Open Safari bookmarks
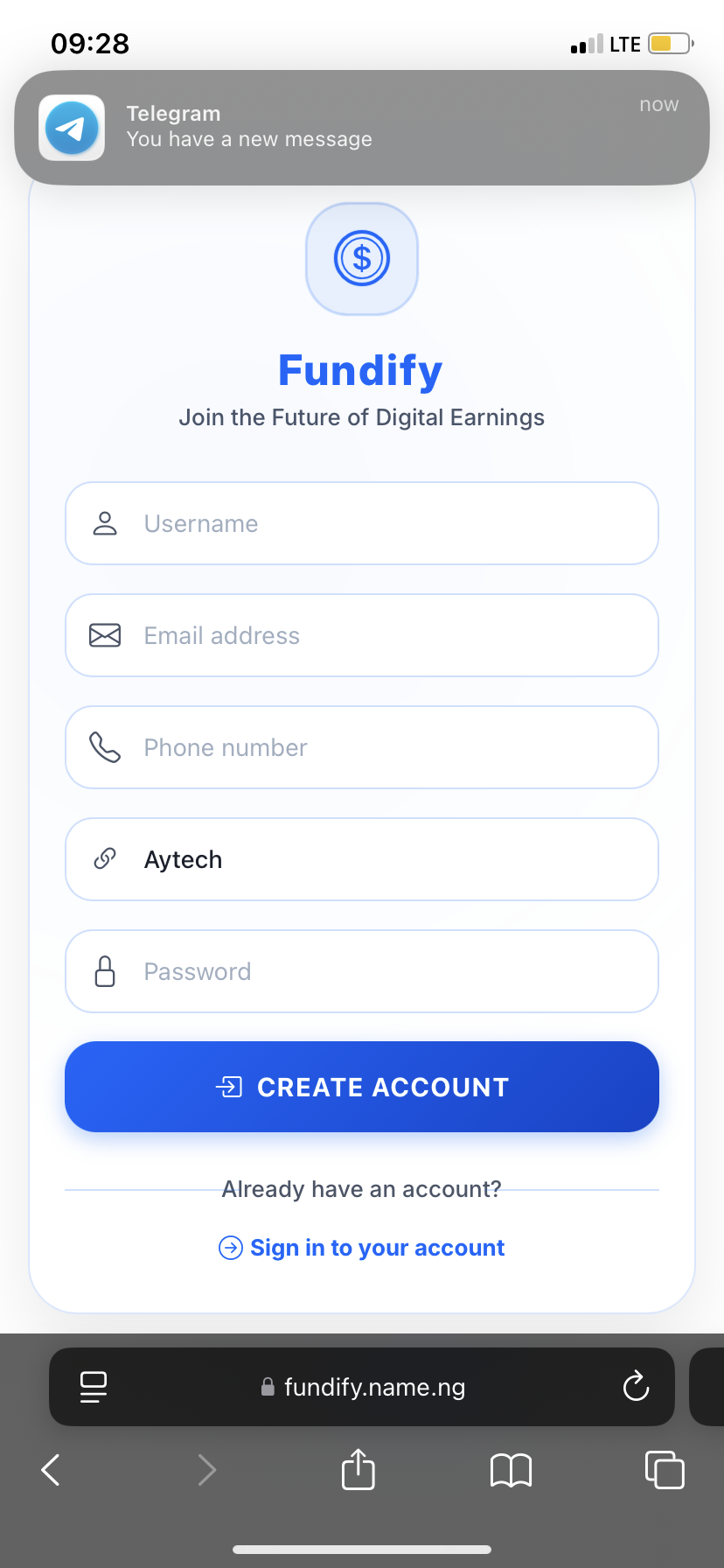 (512, 1470)
